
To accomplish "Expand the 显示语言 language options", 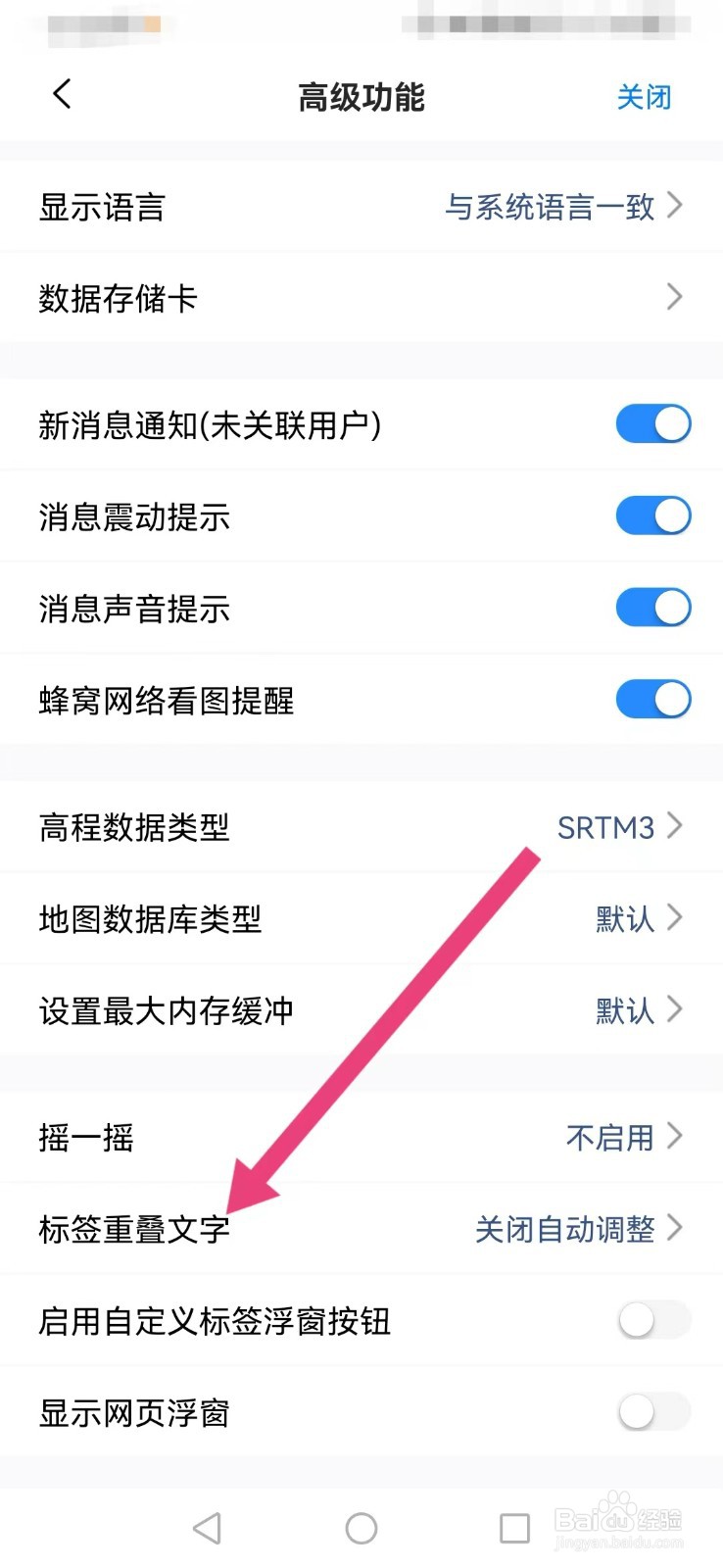I will (549, 207).
